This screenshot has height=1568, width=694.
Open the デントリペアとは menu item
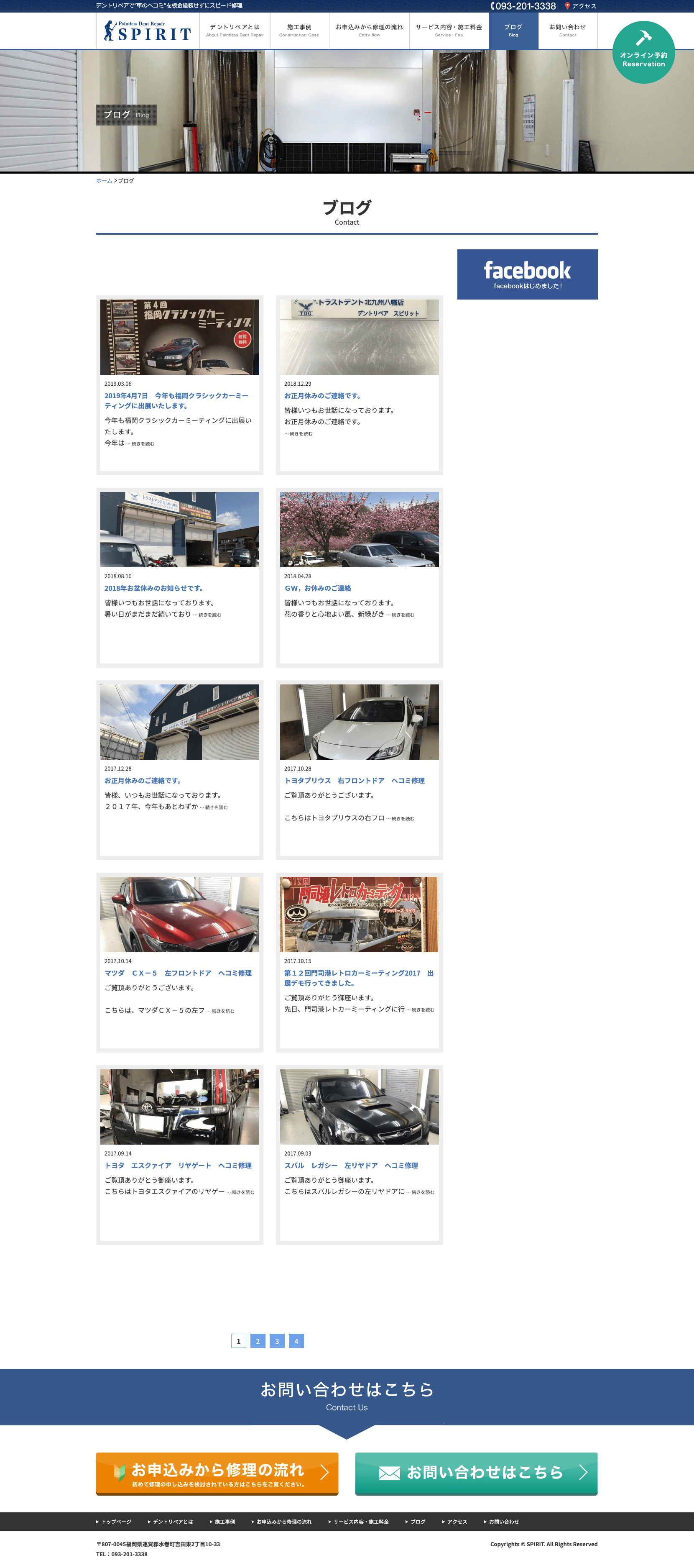coord(235,31)
